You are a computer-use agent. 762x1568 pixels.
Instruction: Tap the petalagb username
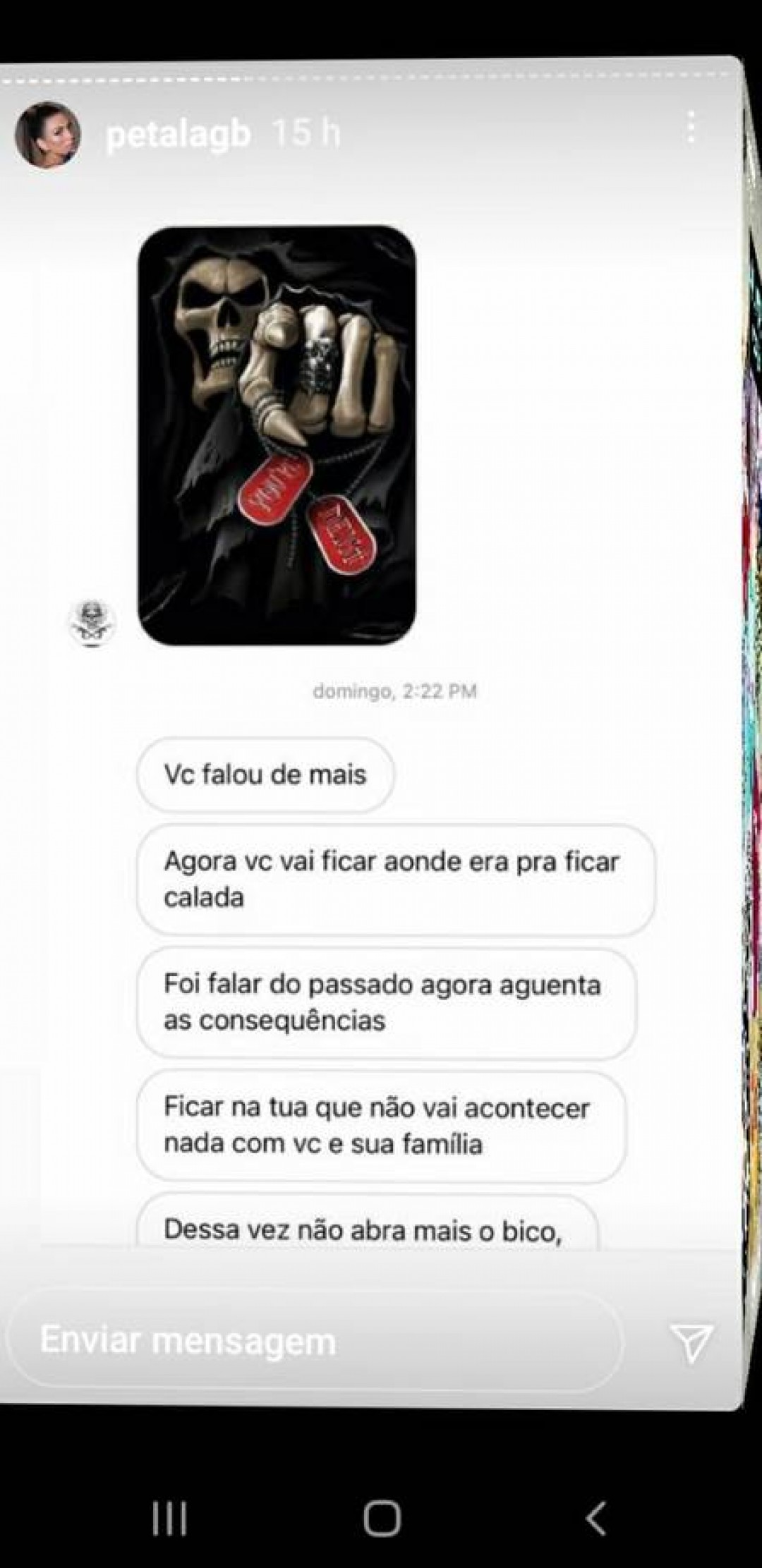click(x=178, y=133)
